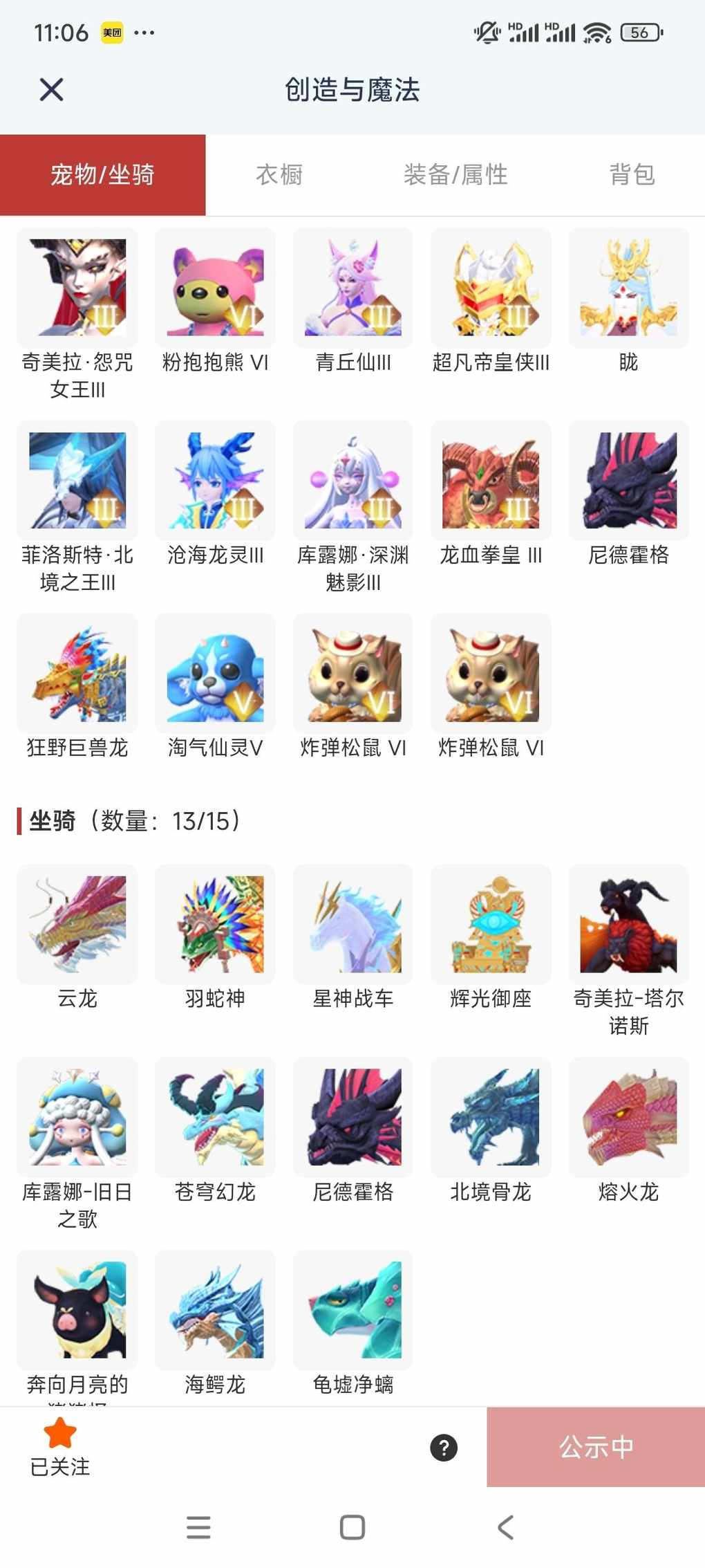The width and height of the screenshot is (705, 1568).
Task: Open the 淘气仙灵V pet tile
Action: (x=215, y=674)
